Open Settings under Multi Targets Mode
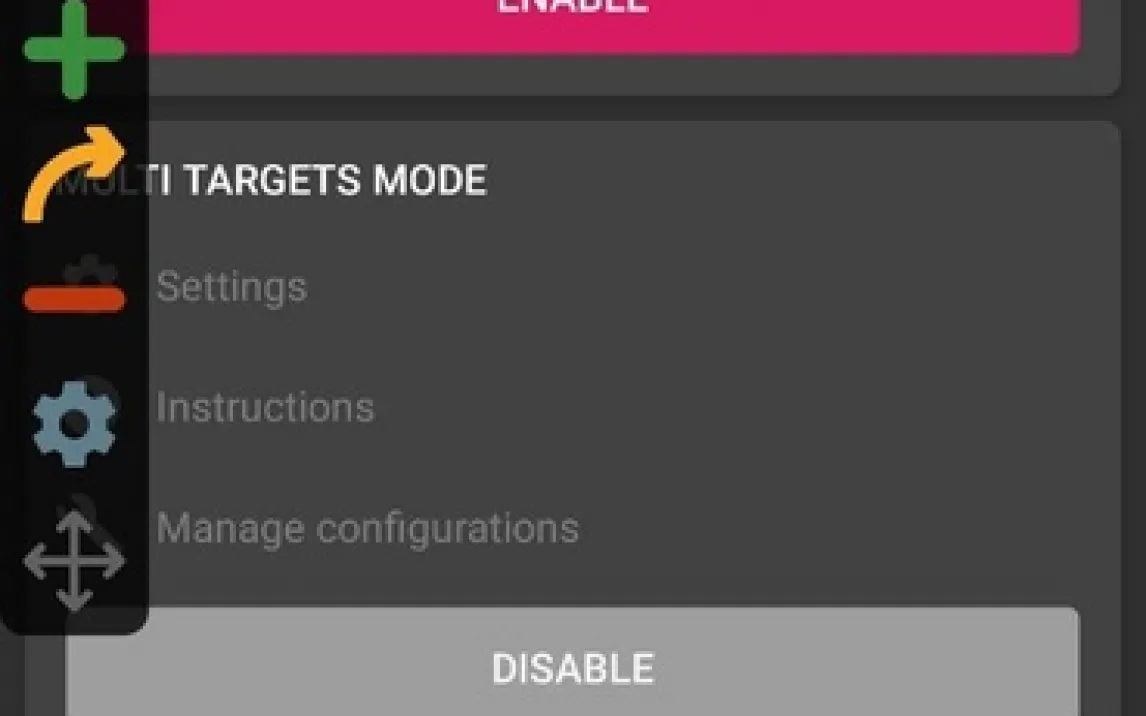 pos(232,287)
